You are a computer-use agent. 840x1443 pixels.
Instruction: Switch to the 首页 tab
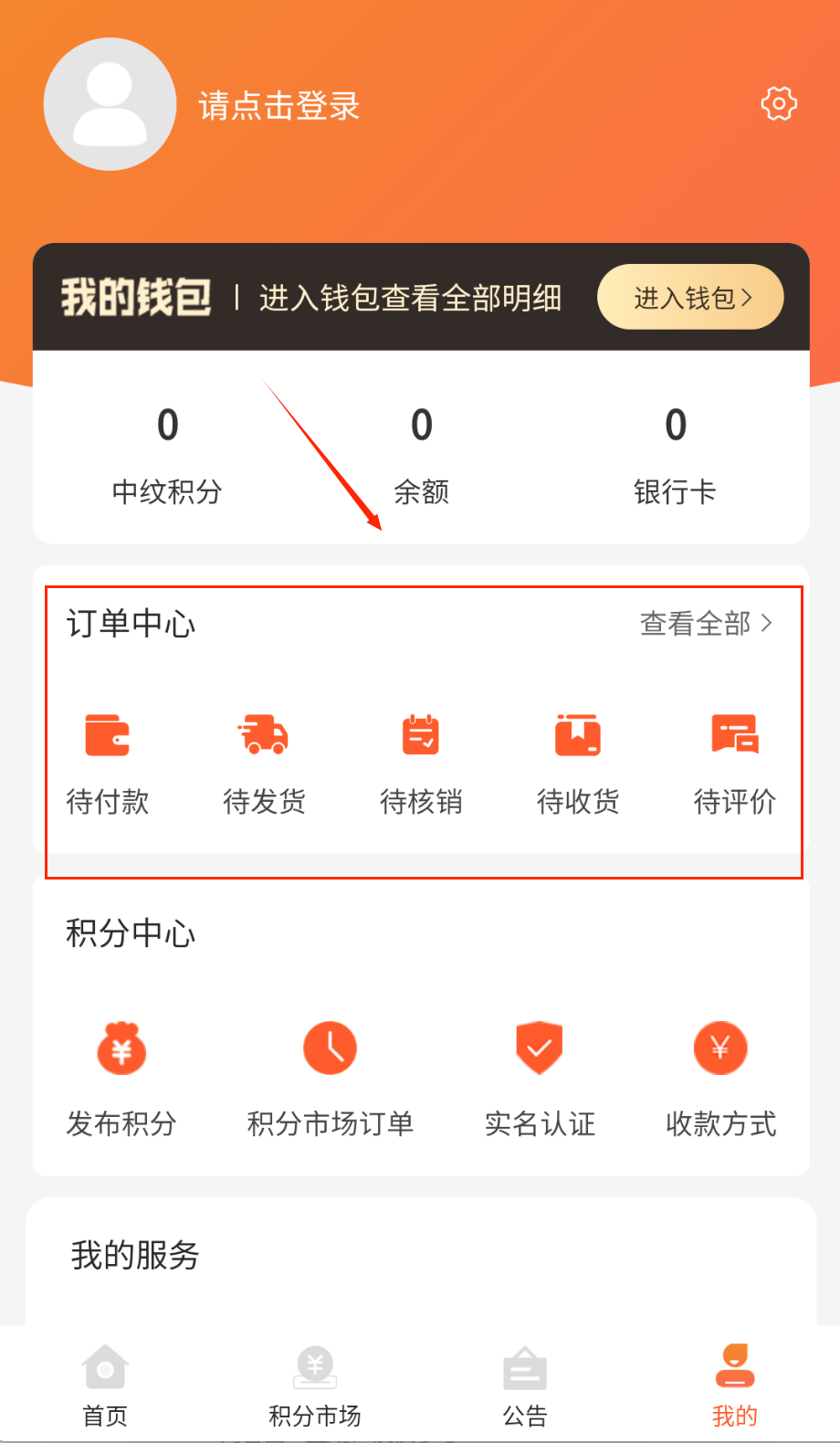[x=105, y=1385]
